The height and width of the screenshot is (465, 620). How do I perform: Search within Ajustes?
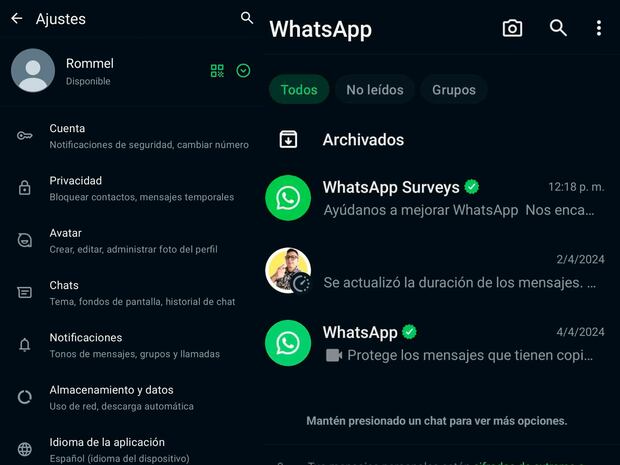247,18
